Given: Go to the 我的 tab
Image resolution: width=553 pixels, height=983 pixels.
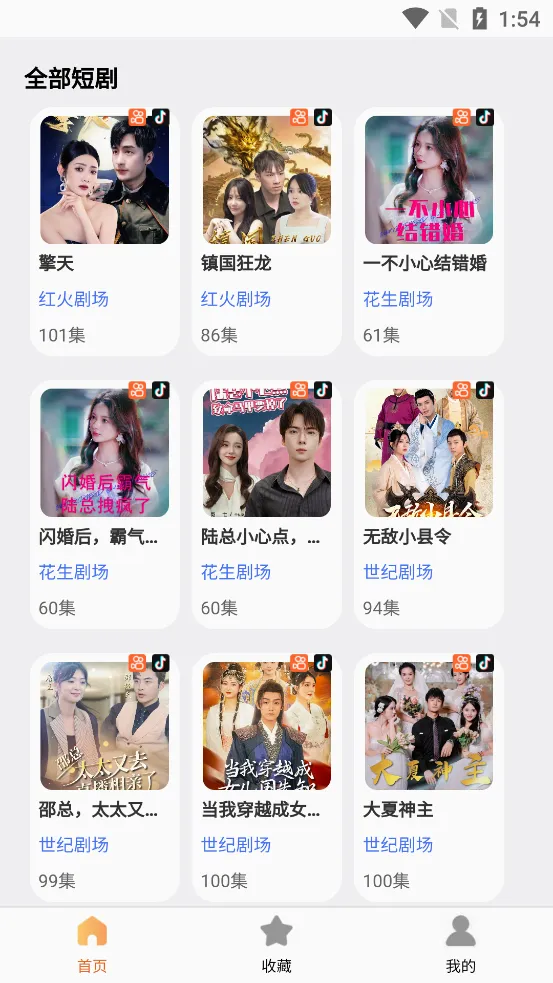Looking at the screenshot, I should pos(461,945).
